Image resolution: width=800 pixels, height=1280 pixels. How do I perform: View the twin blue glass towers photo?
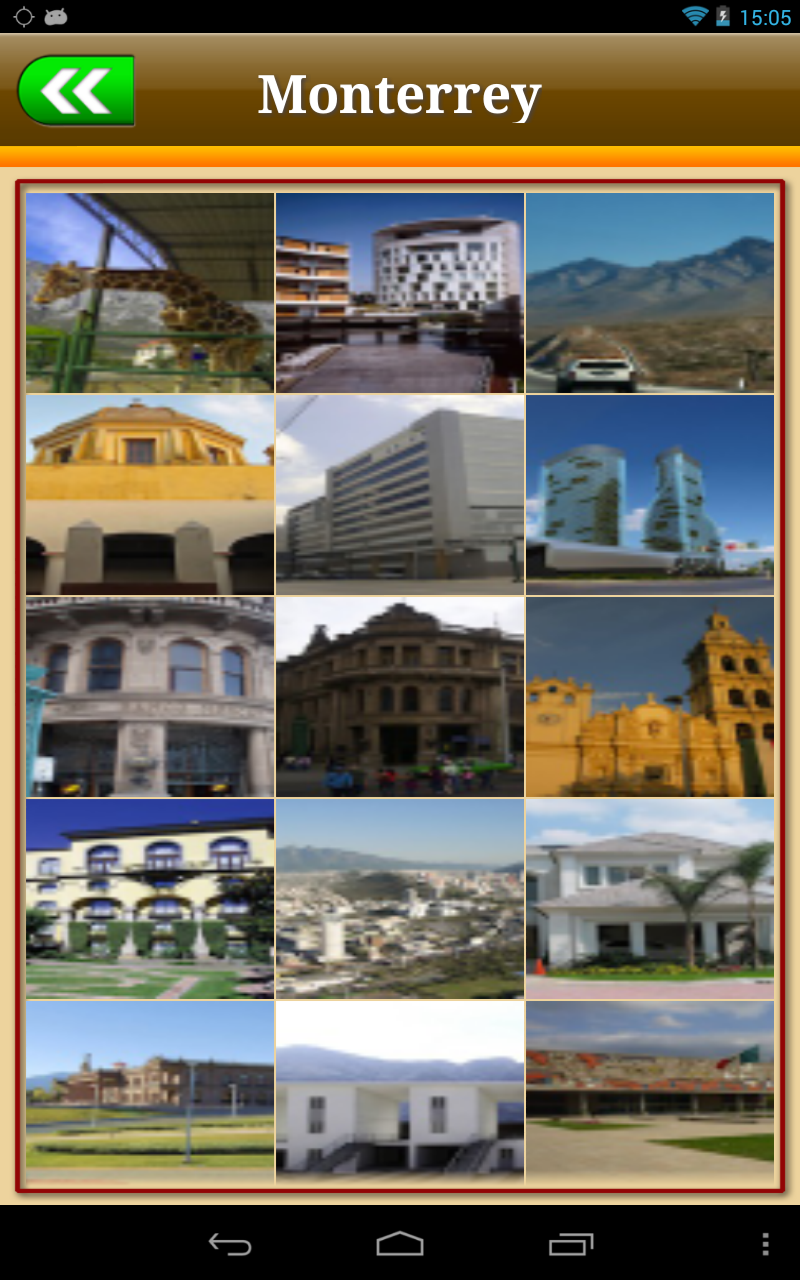click(x=650, y=495)
